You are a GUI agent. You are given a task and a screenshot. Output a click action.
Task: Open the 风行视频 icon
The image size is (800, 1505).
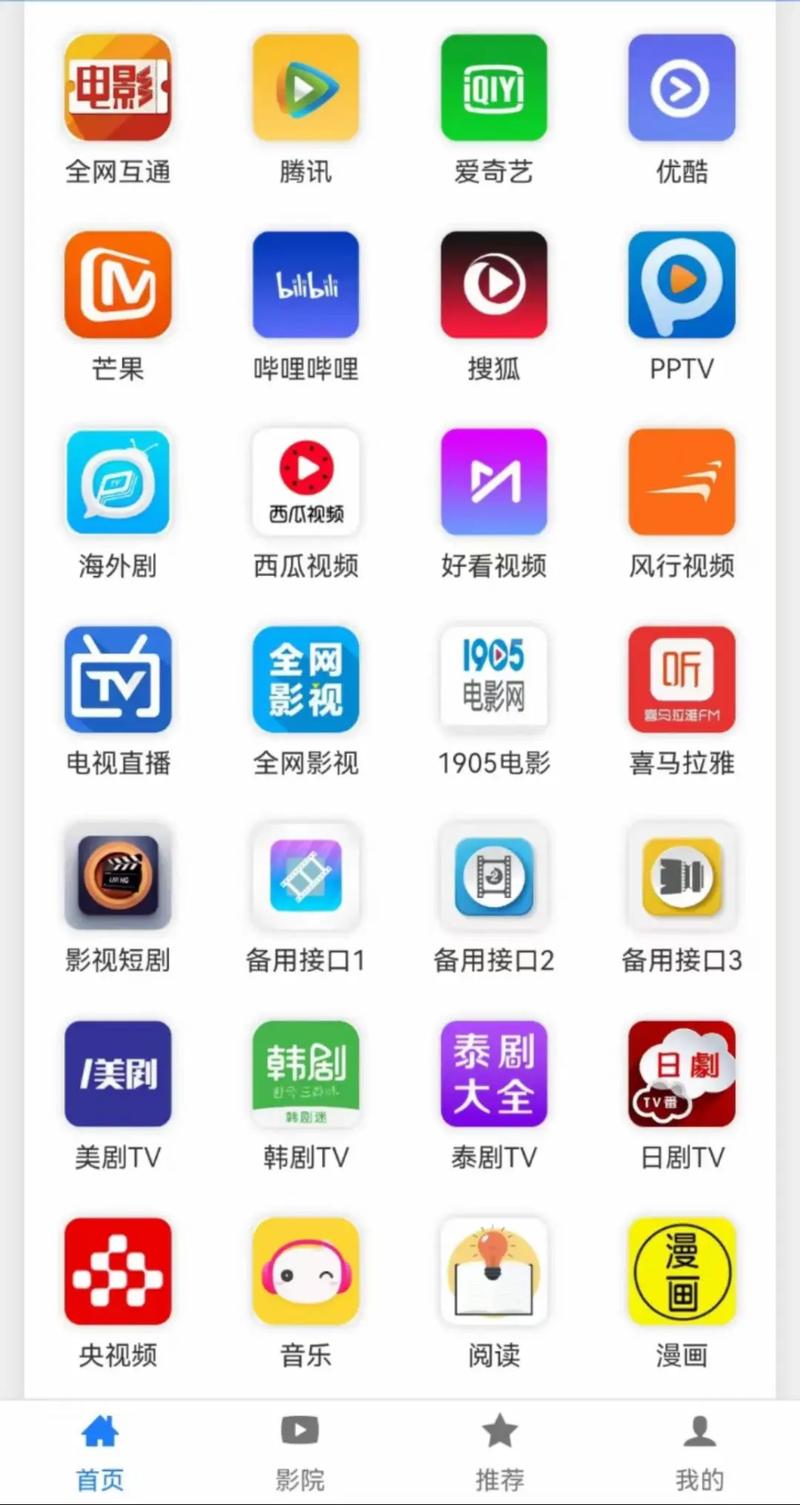tap(682, 481)
